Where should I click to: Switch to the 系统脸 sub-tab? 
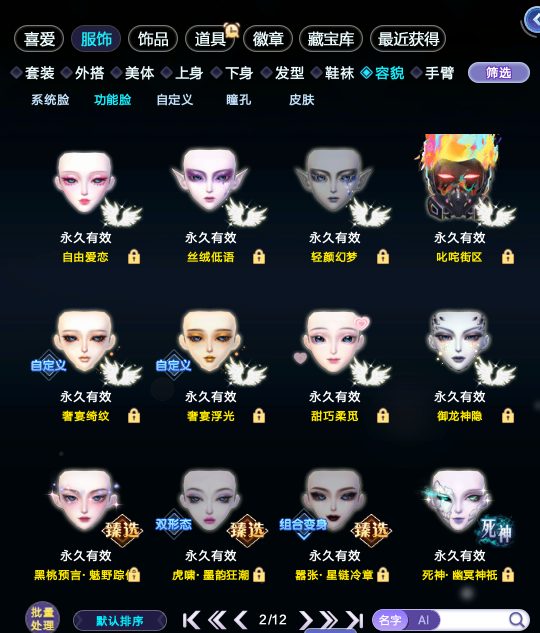pos(50,100)
